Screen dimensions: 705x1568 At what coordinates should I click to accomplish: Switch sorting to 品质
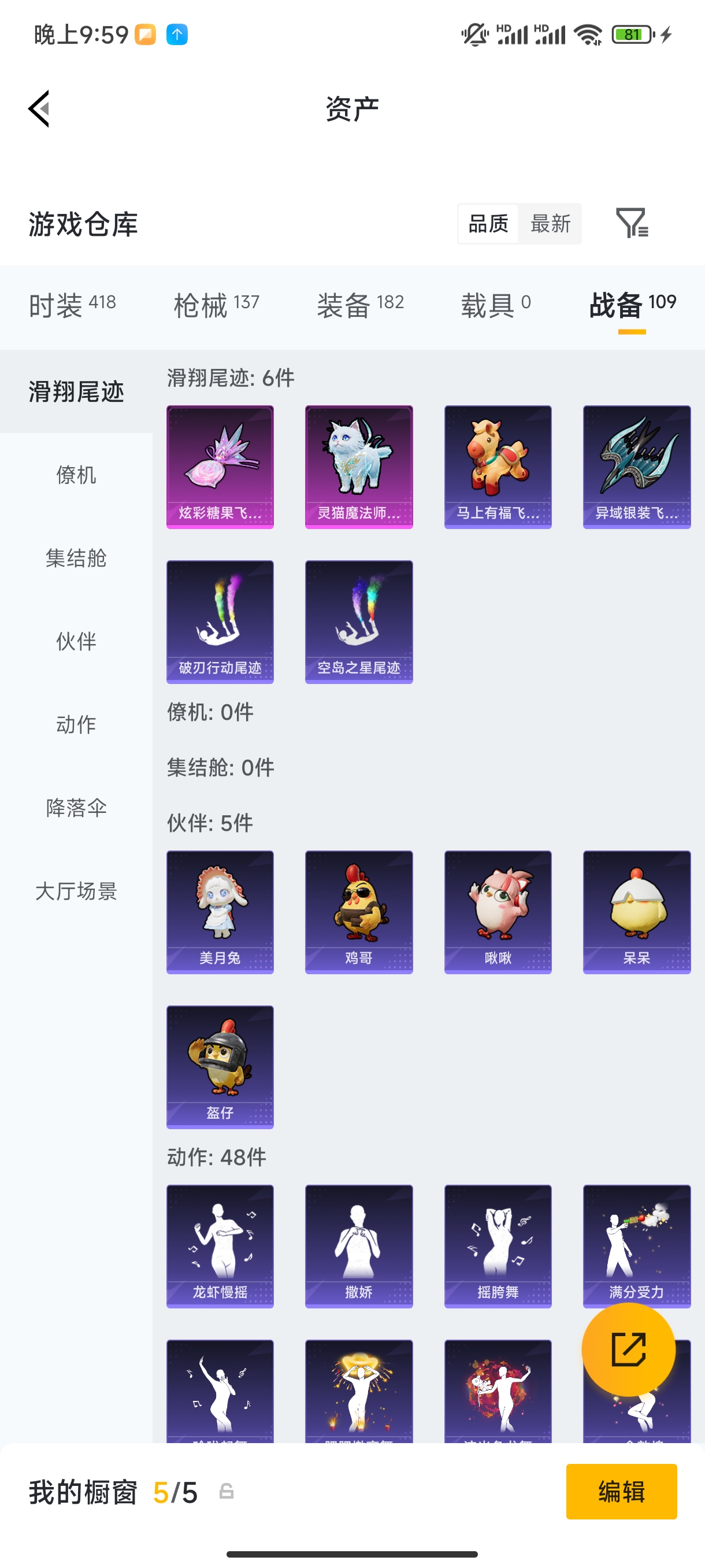click(487, 224)
